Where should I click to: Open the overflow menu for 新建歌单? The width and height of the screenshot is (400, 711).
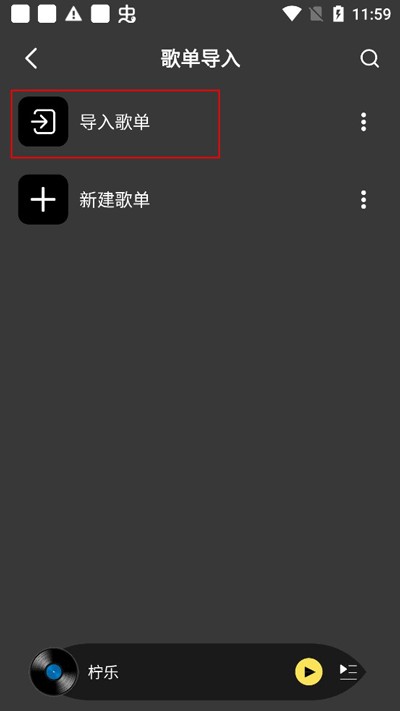(363, 200)
